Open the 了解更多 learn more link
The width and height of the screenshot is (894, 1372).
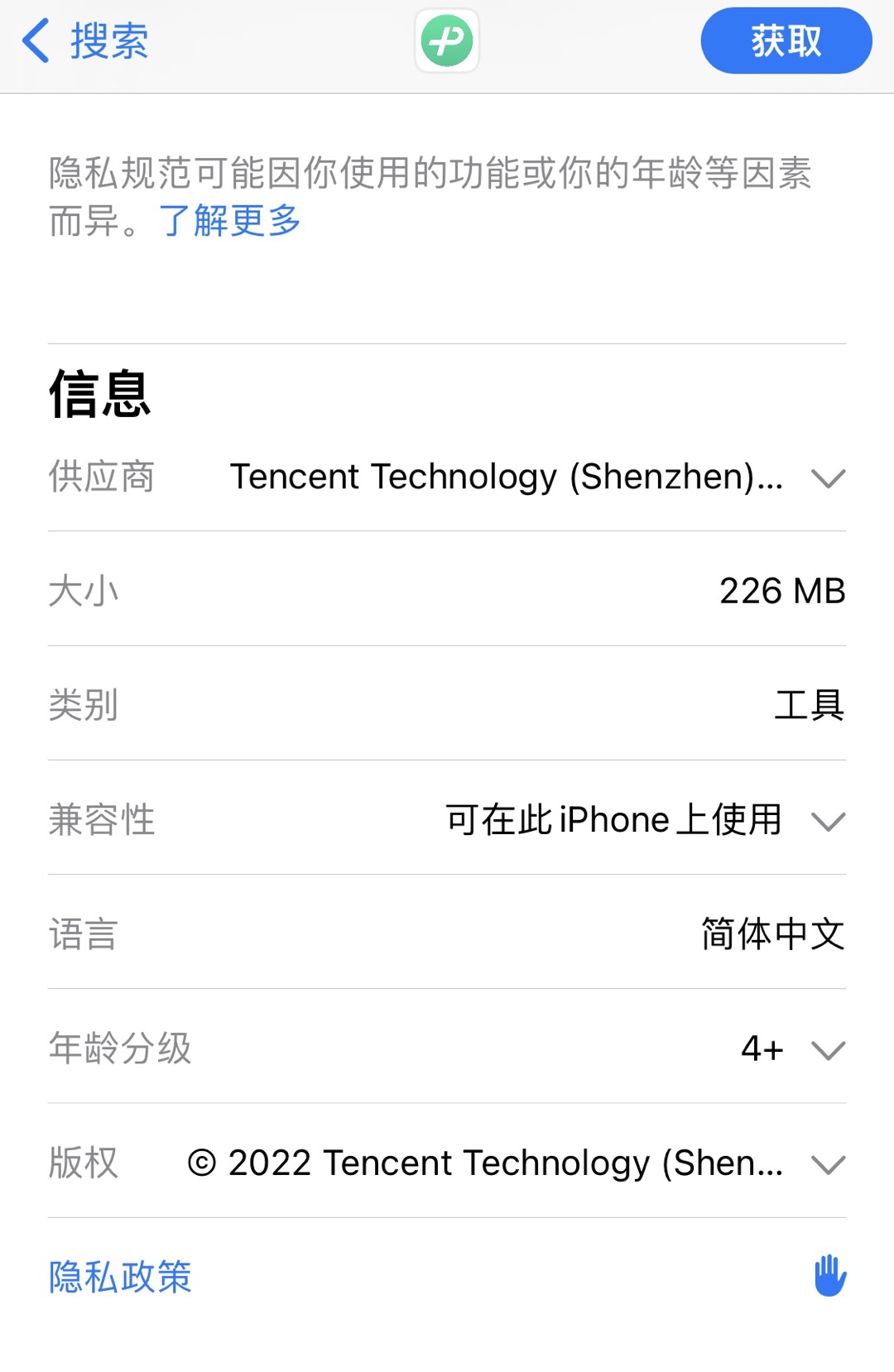(x=229, y=221)
